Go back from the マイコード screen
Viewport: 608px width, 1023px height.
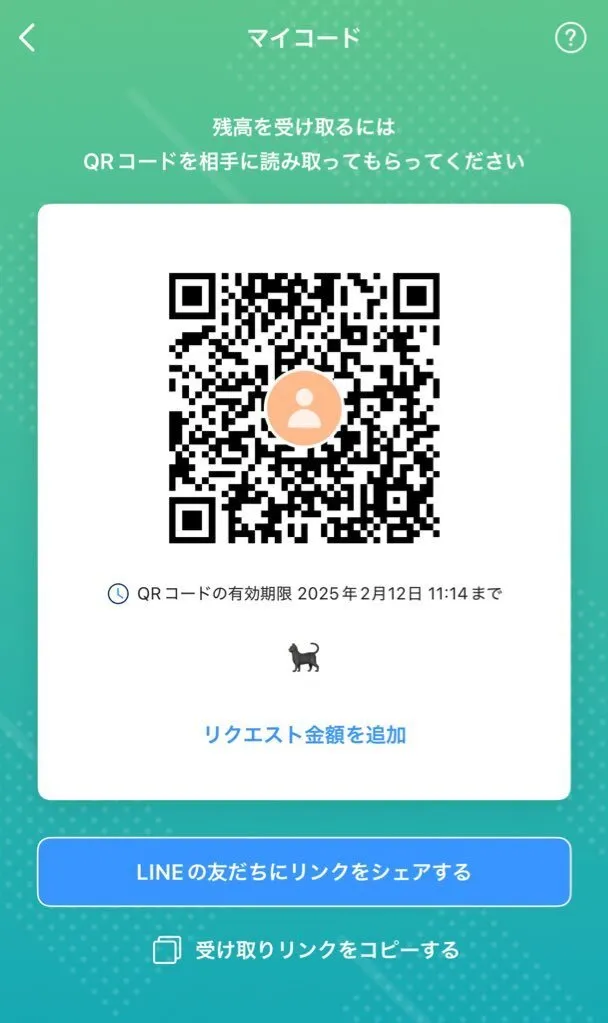[x=28, y=39]
